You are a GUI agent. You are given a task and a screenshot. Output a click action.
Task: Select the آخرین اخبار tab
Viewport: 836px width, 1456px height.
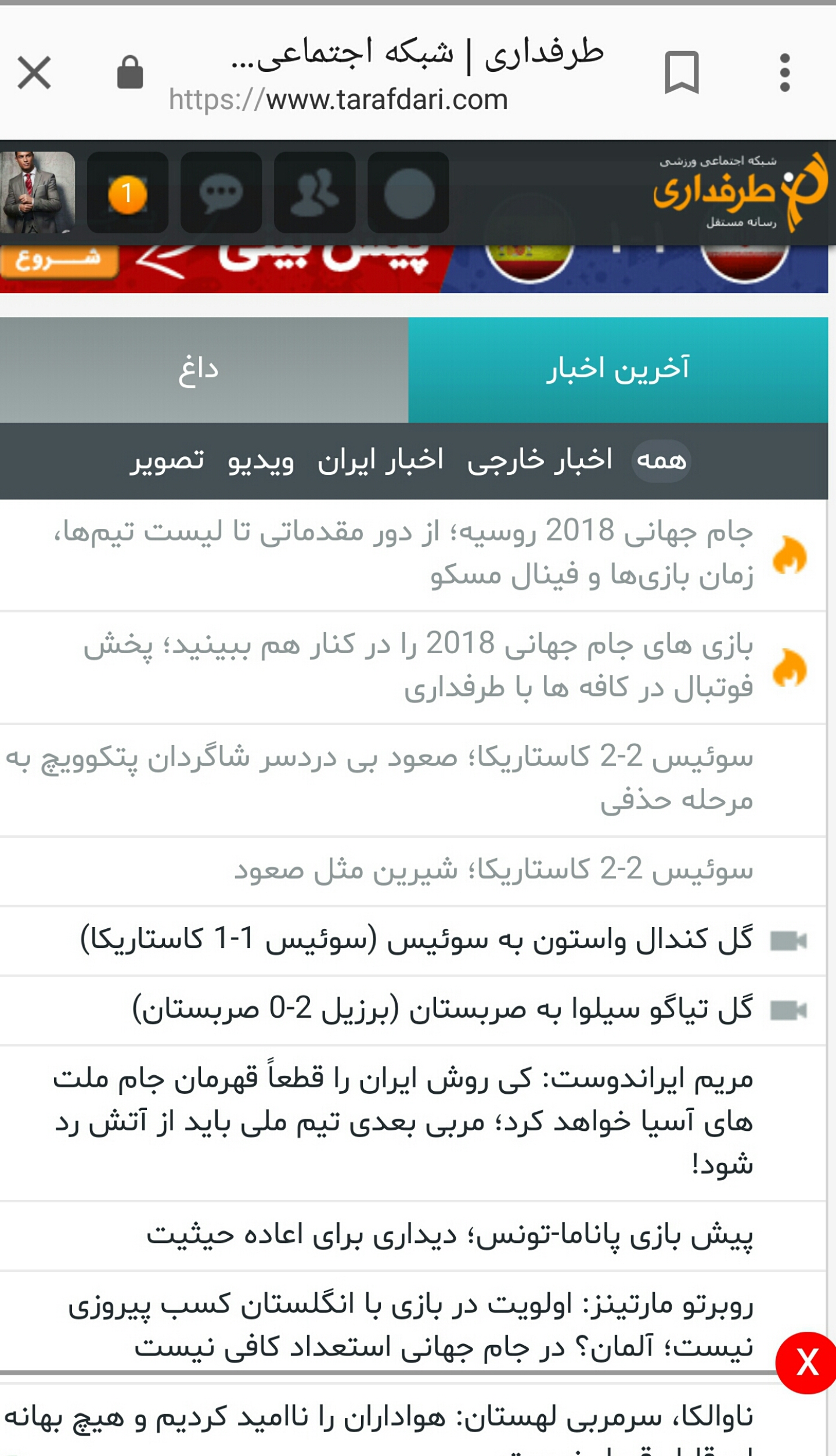[x=618, y=370]
